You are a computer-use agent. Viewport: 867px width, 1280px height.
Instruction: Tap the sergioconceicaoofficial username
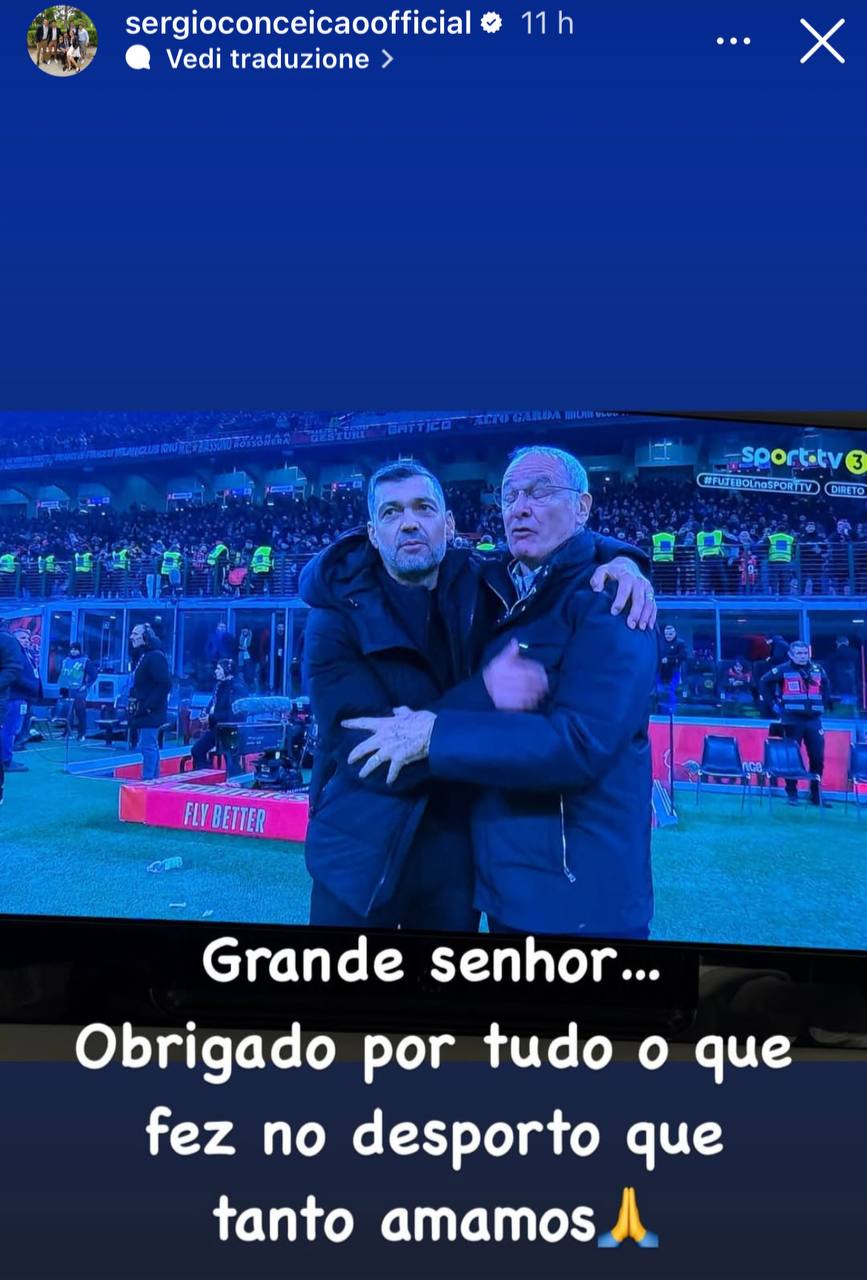pyautogui.click(x=298, y=23)
